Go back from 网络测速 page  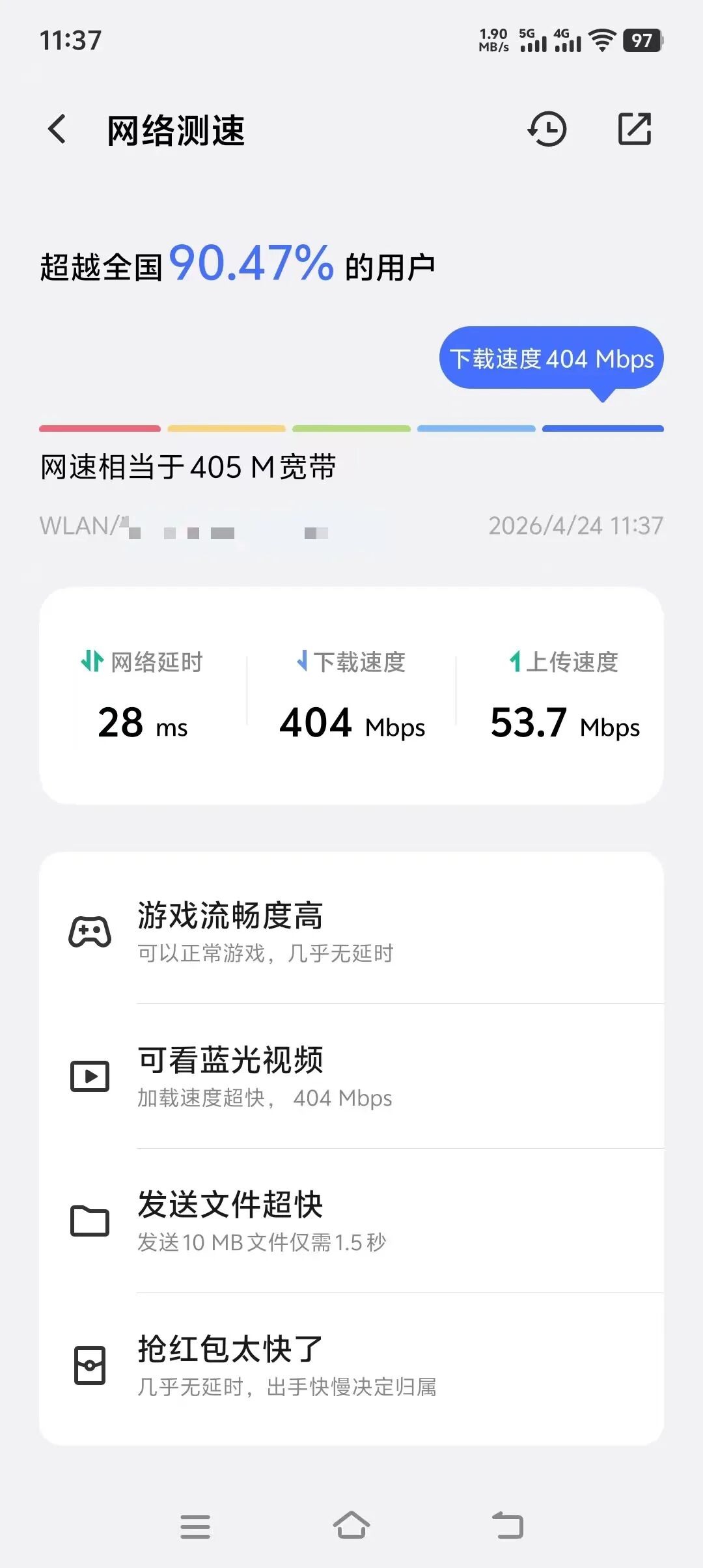click(57, 129)
